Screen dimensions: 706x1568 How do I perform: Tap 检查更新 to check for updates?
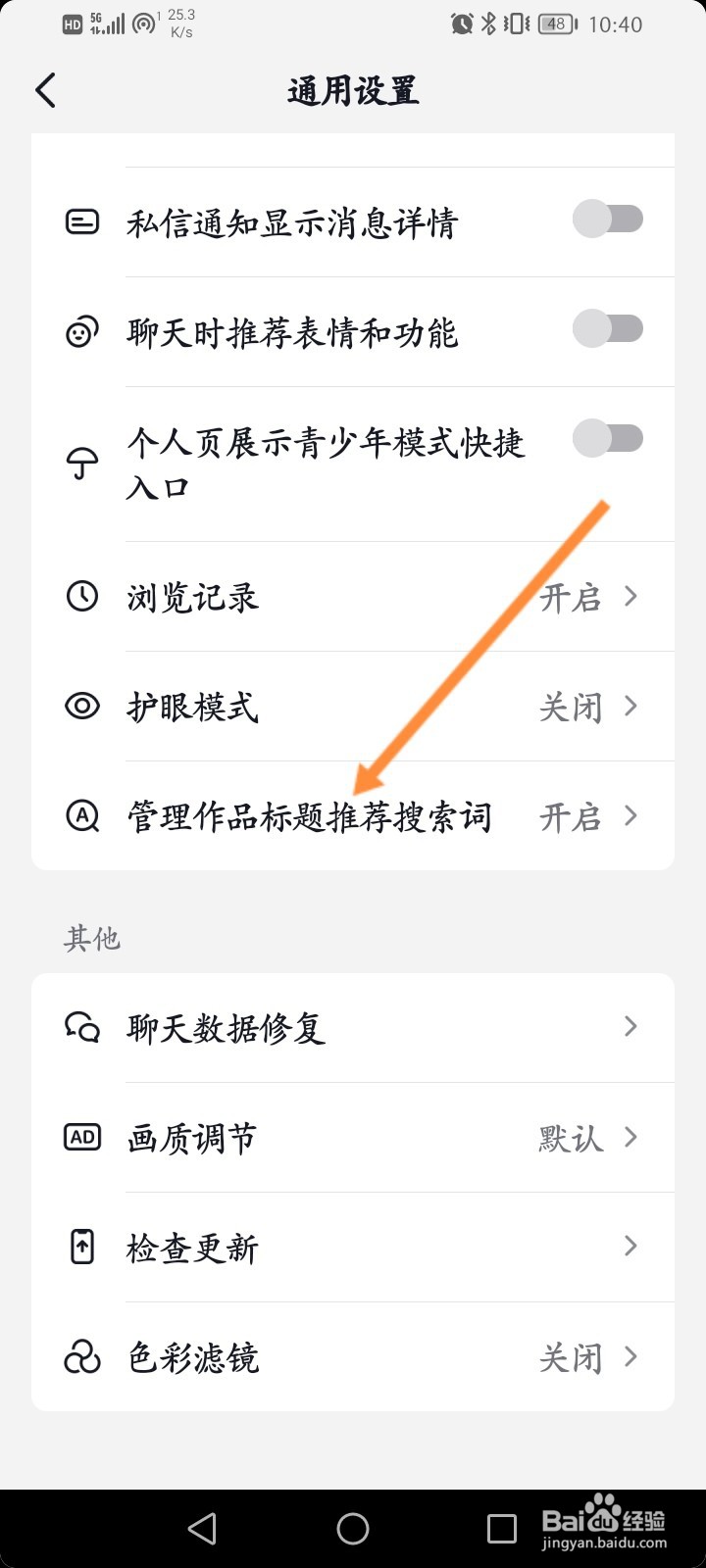click(x=191, y=1247)
